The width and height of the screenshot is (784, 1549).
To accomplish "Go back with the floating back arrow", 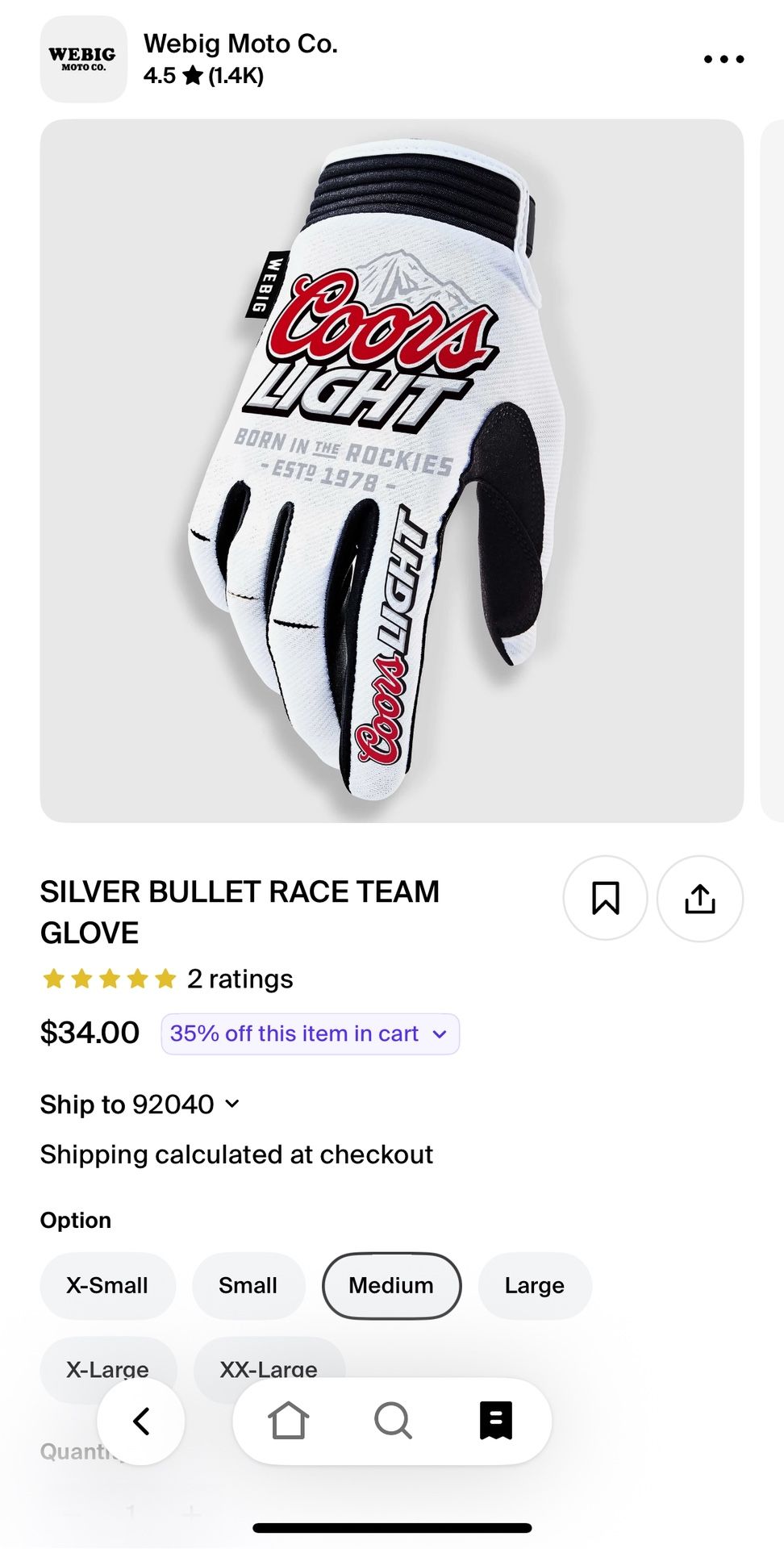I will tap(141, 1421).
